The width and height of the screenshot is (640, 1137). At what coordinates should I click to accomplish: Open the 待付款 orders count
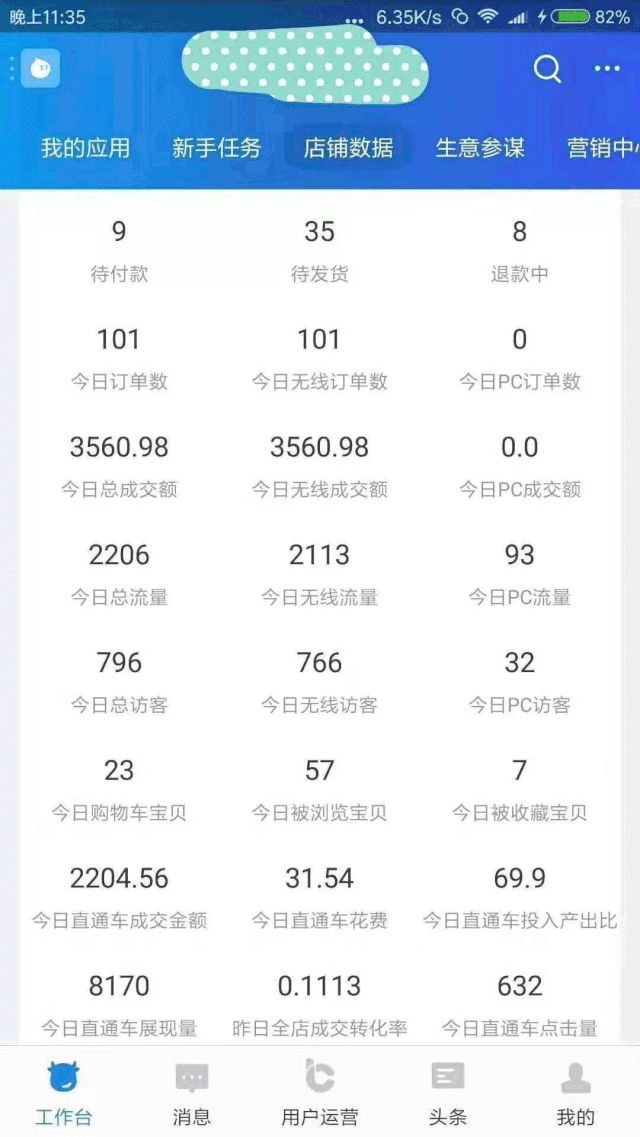click(119, 251)
